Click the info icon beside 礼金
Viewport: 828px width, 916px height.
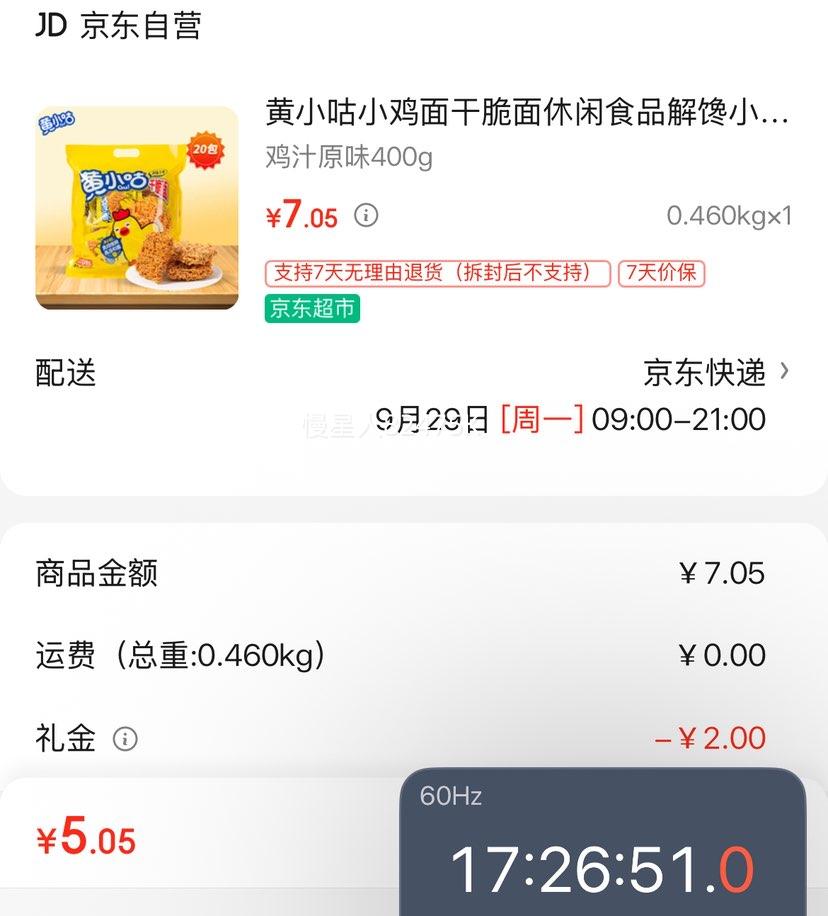[x=124, y=739]
